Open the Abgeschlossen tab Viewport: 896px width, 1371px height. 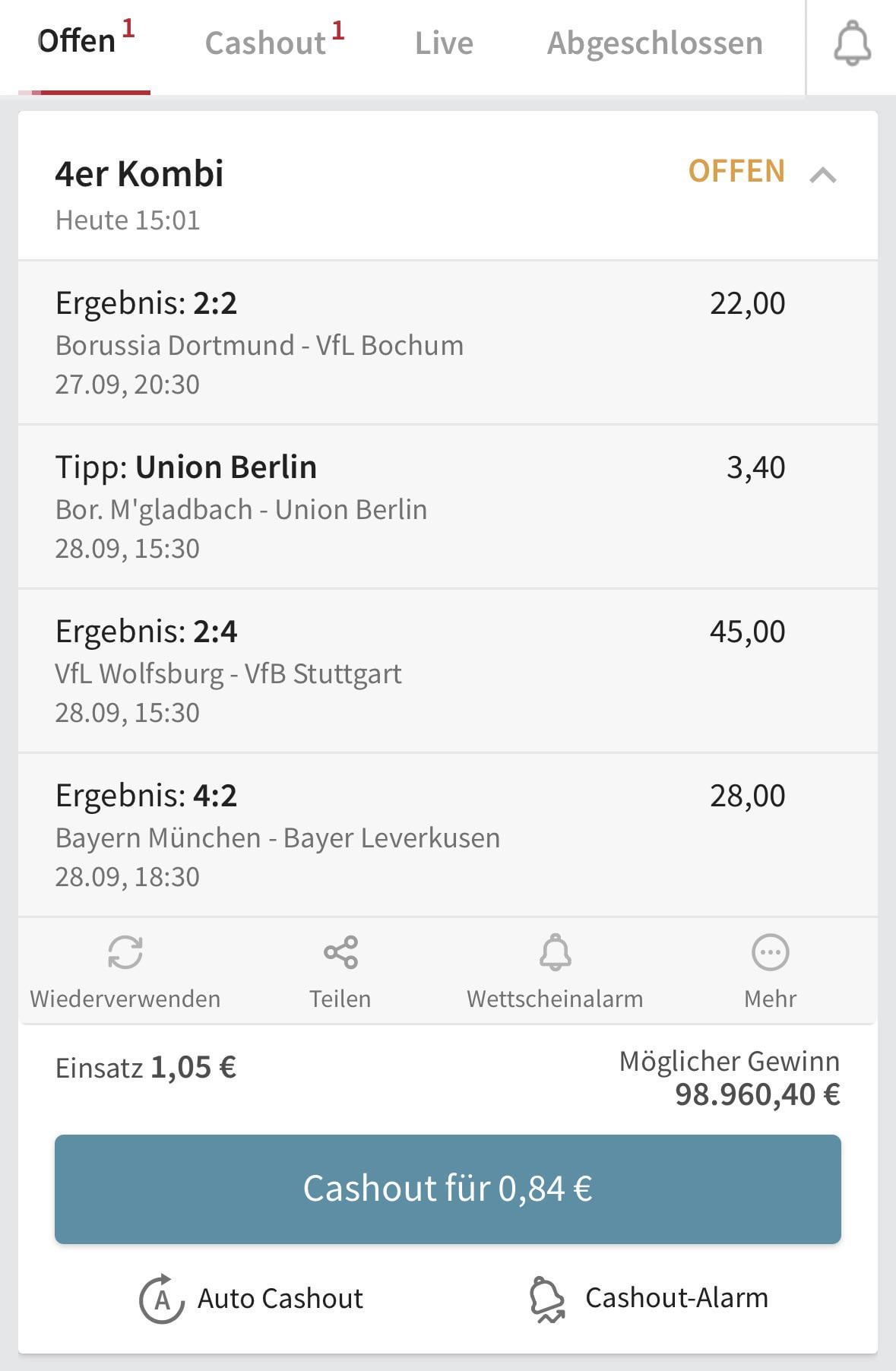coord(654,43)
